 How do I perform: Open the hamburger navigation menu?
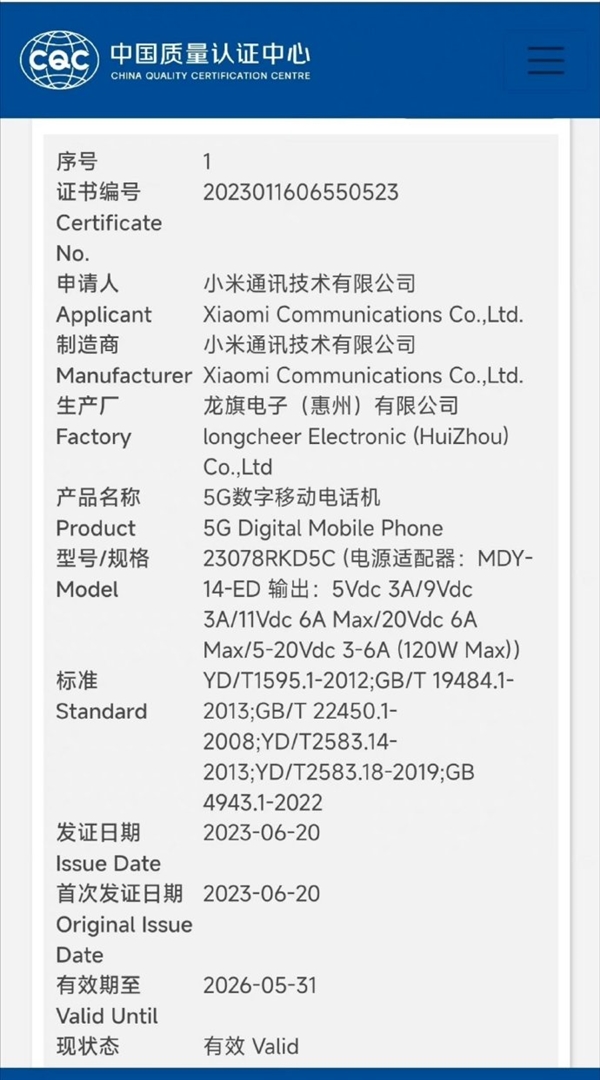(x=545, y=59)
